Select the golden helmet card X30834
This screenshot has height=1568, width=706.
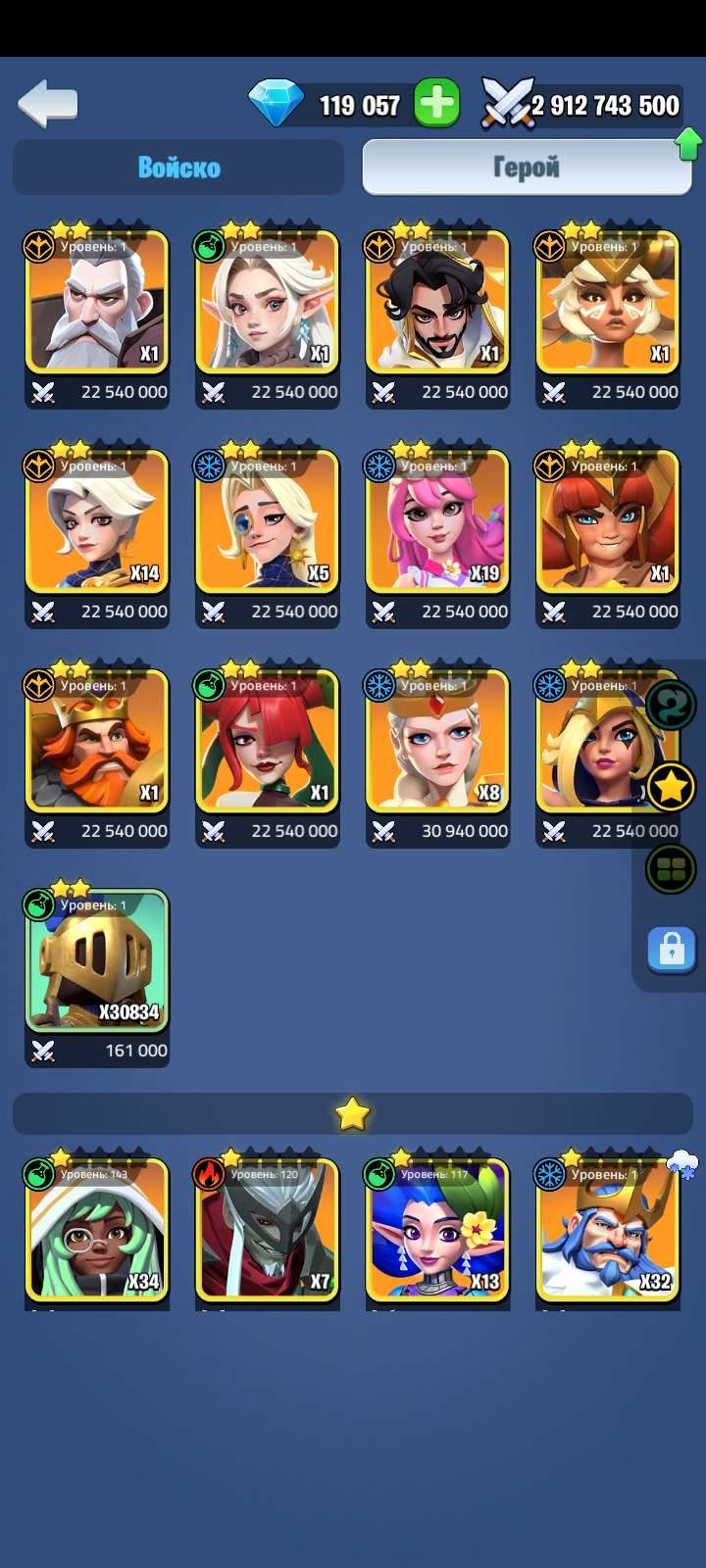coord(97,961)
